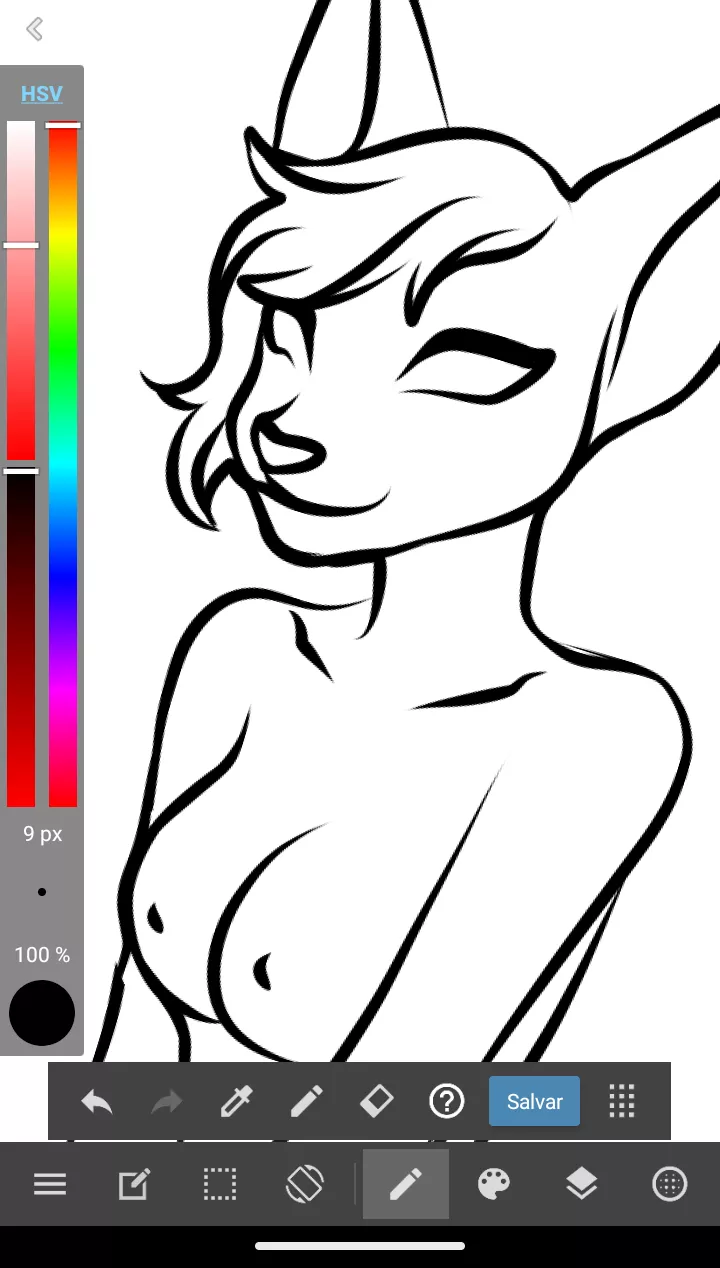Switch the HSV color mode link
The image size is (720, 1268).
[x=42, y=94]
